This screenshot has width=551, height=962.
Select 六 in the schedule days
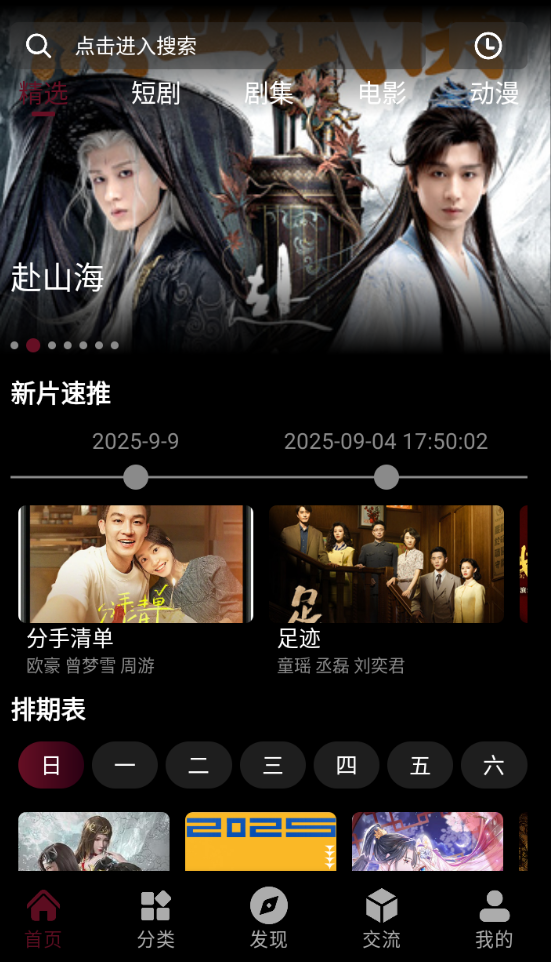(494, 765)
